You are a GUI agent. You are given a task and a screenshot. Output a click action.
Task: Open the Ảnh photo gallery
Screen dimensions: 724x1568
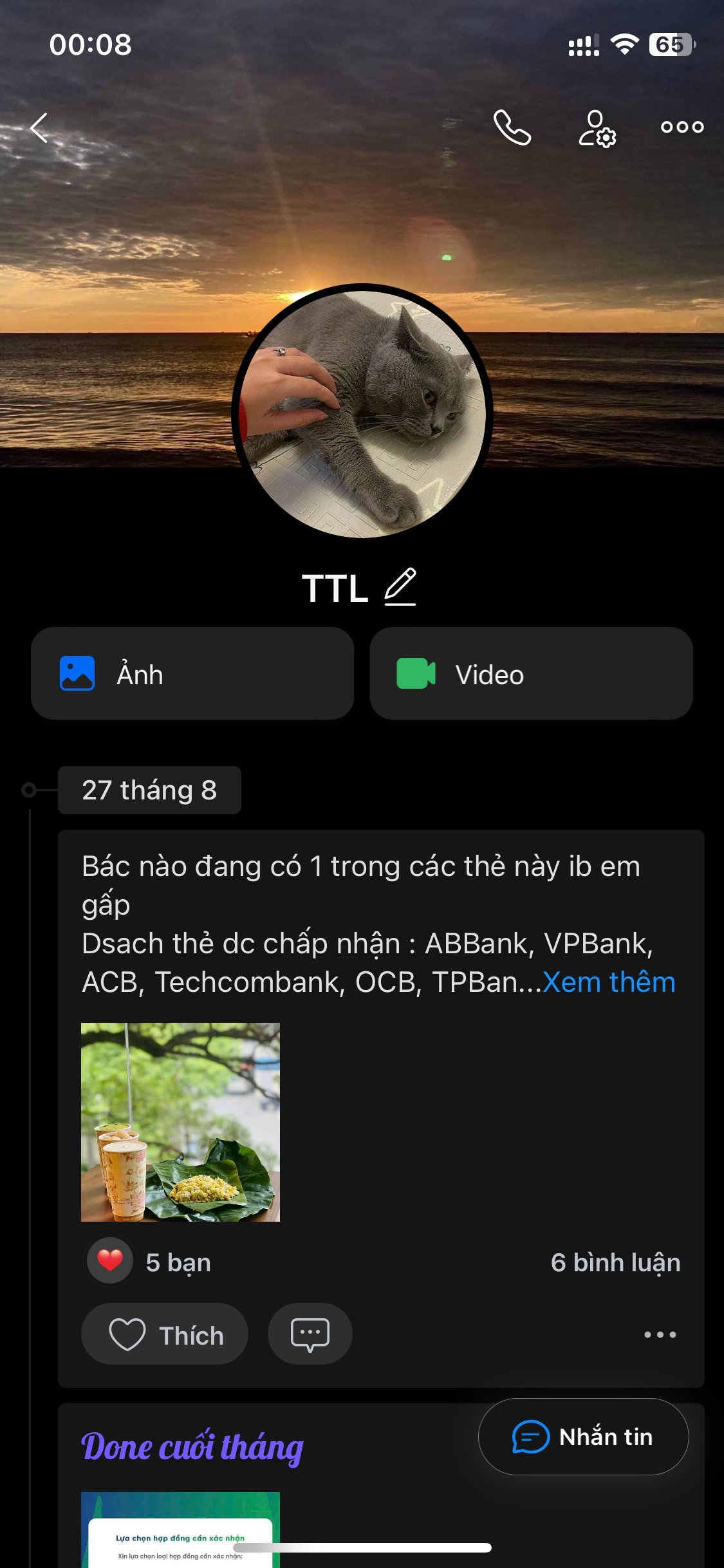tap(192, 673)
